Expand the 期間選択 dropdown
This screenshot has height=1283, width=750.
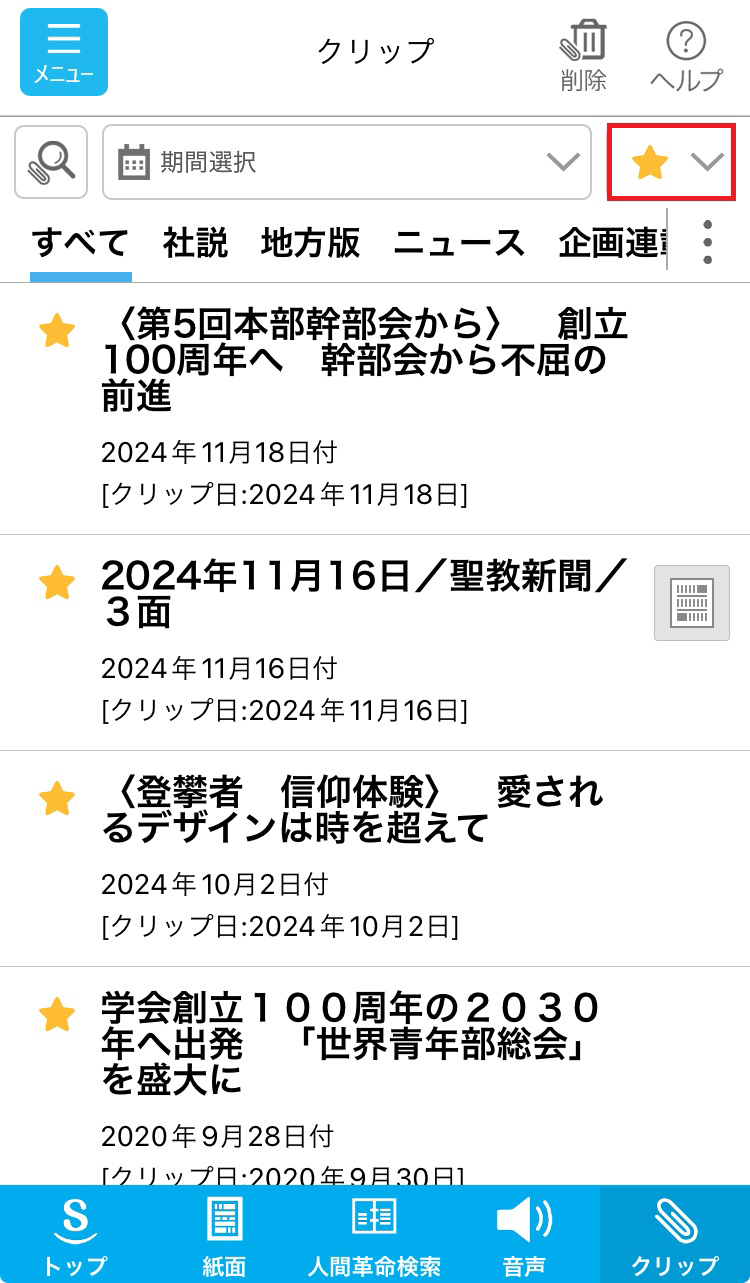click(x=347, y=162)
